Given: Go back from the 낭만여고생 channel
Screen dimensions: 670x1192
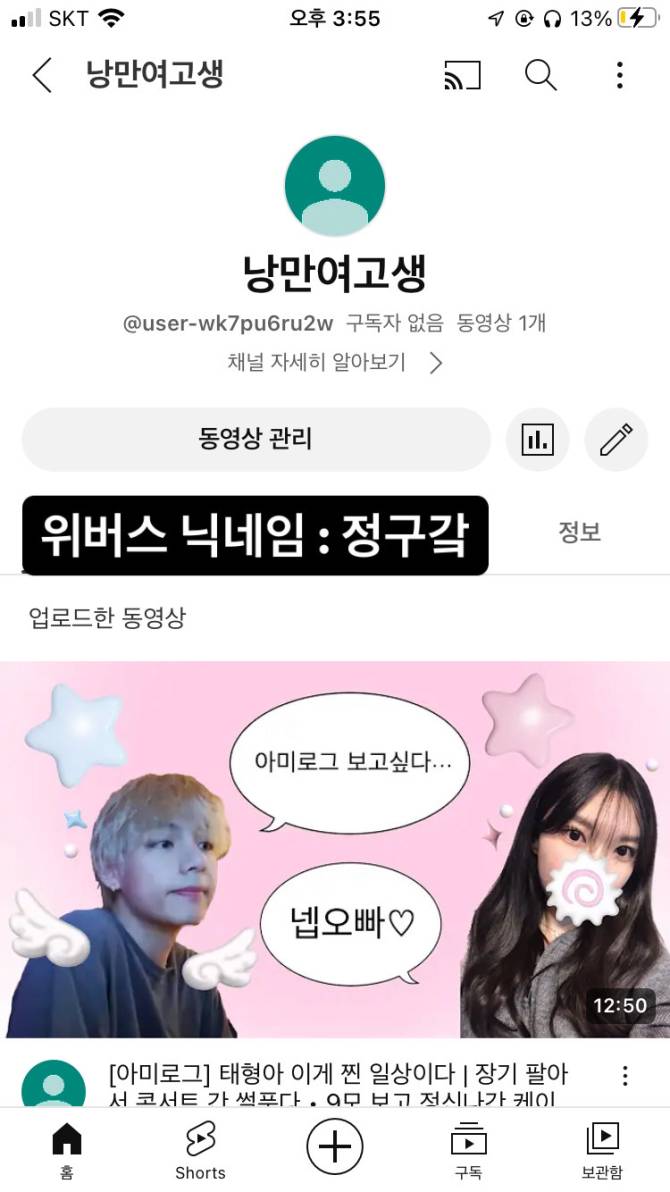Looking at the screenshot, I should 42,75.
